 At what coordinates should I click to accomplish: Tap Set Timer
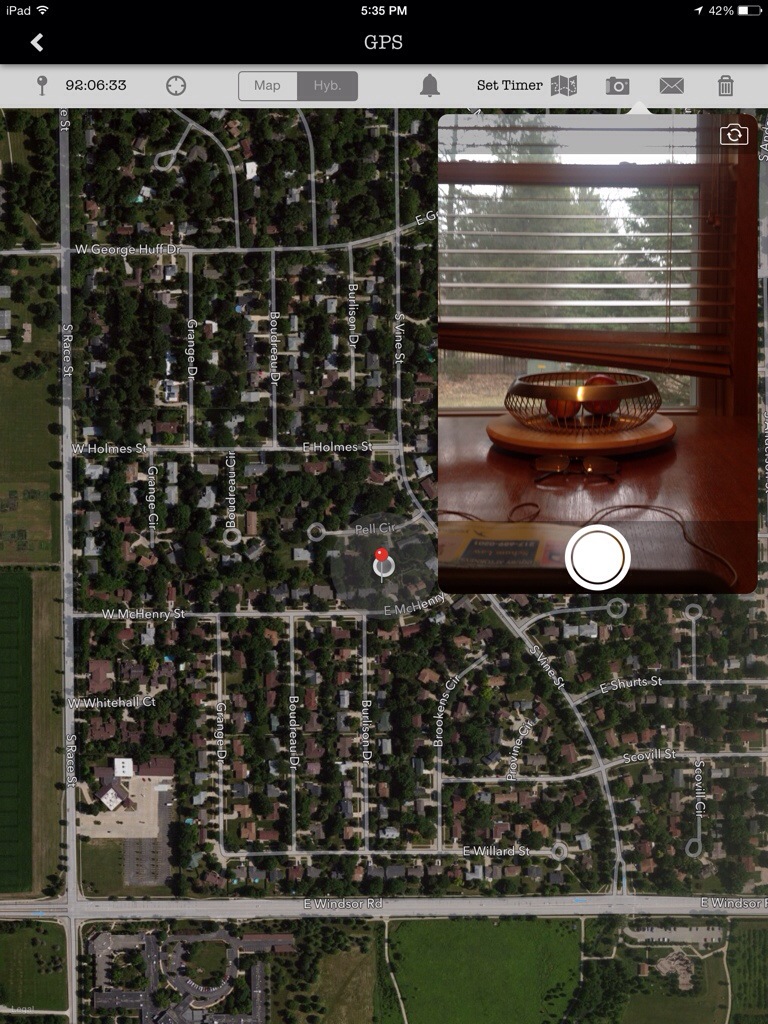point(509,86)
